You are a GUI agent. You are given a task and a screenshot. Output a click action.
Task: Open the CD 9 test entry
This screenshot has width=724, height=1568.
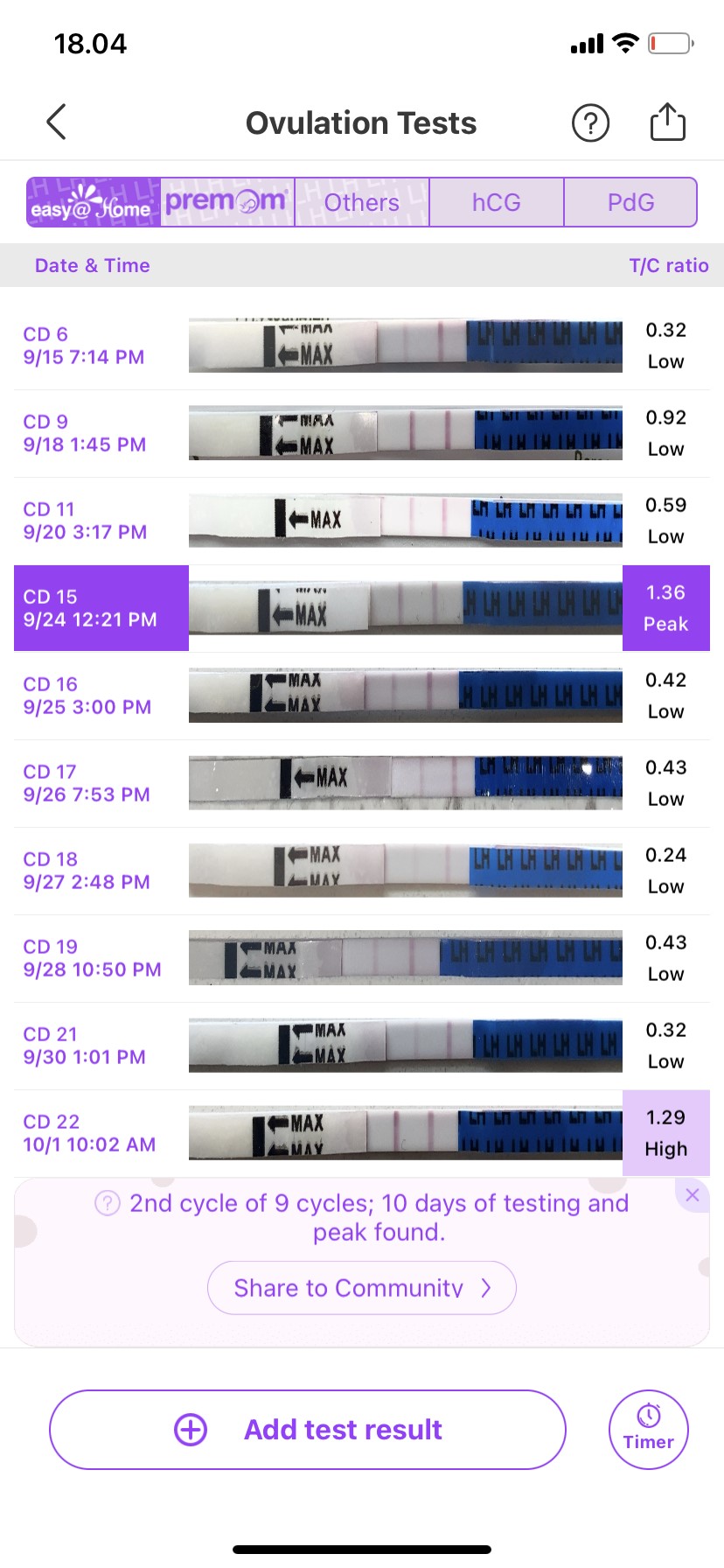(x=362, y=433)
